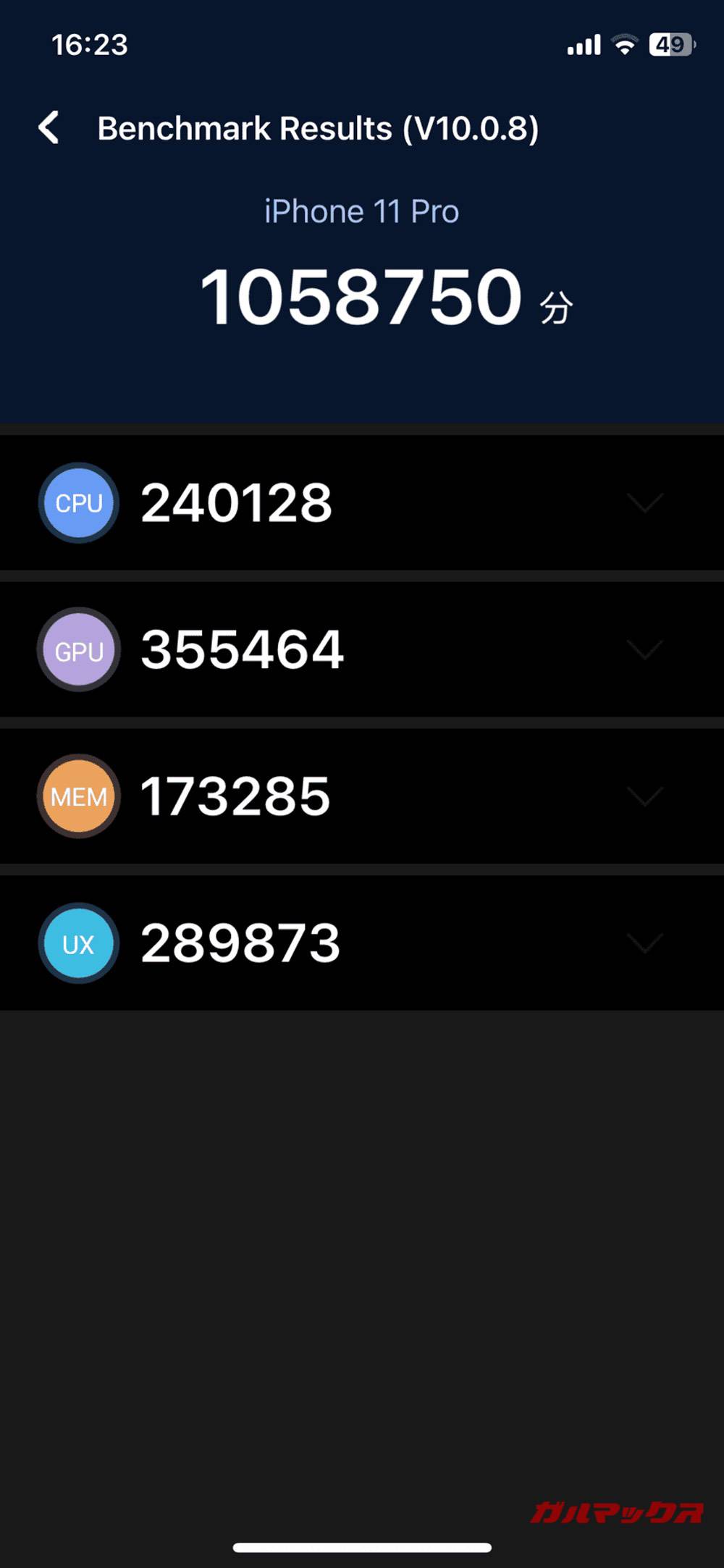Tap the back chevron icon
This screenshot has height=1568, width=724.
(49, 127)
